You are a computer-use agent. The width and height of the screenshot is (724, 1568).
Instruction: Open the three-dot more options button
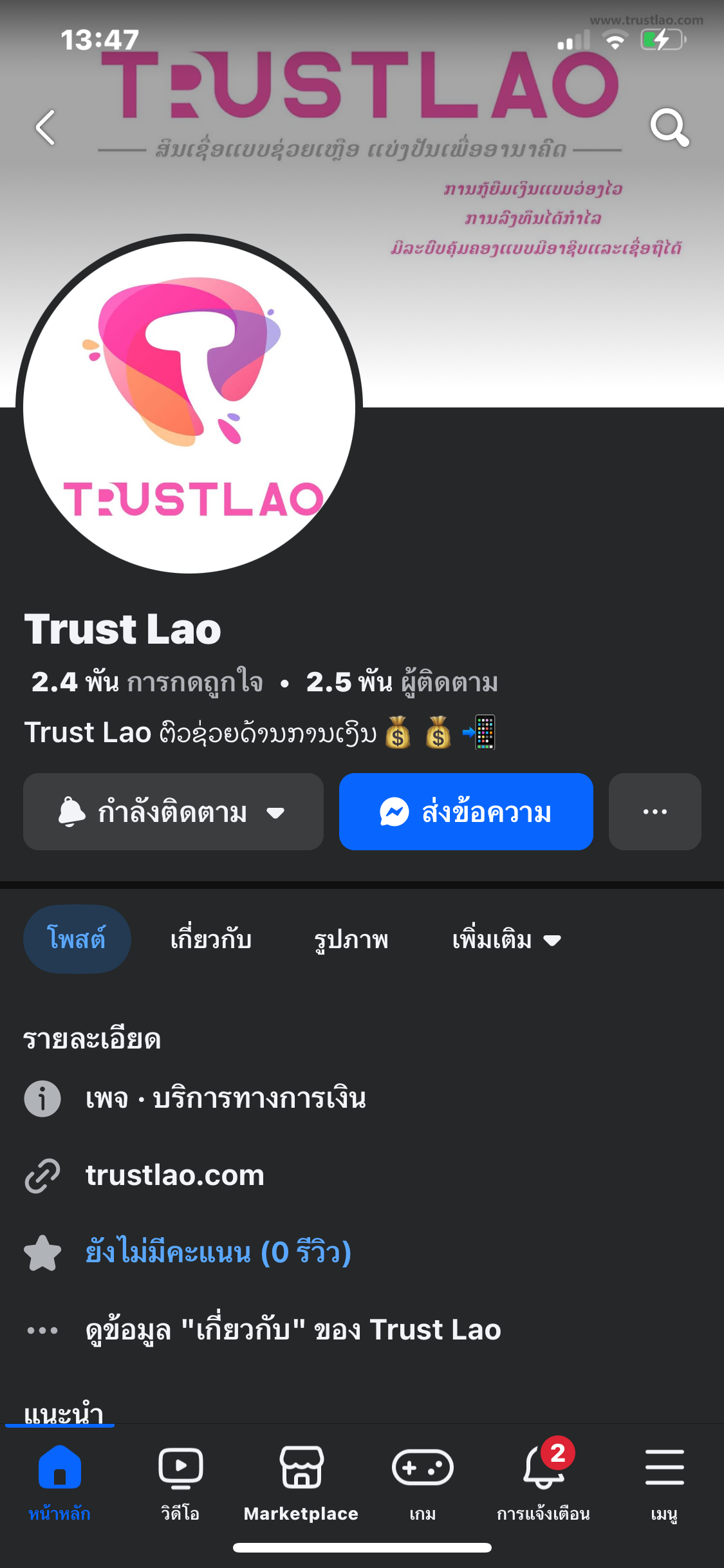(x=654, y=812)
